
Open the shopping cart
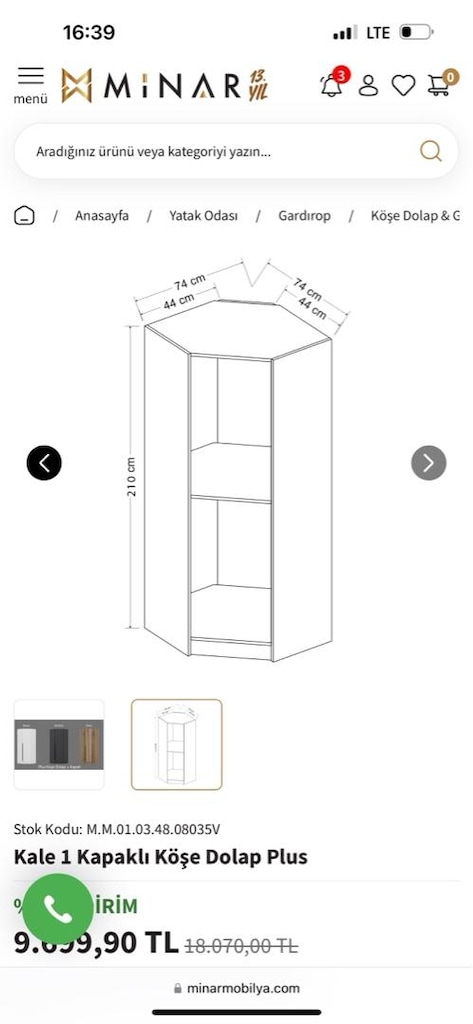click(442, 84)
